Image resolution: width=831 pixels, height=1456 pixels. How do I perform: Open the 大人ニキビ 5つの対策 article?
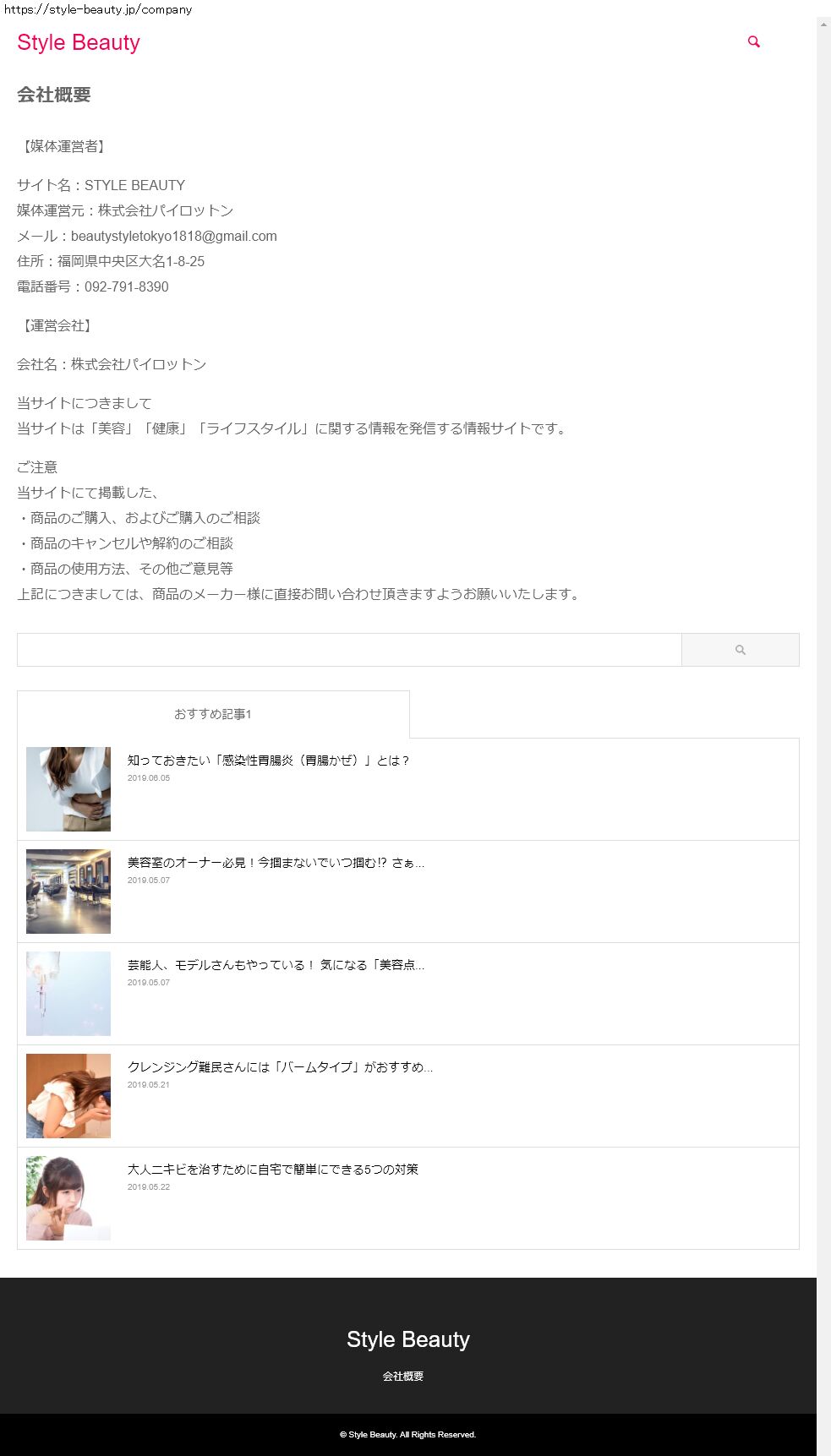272,1170
